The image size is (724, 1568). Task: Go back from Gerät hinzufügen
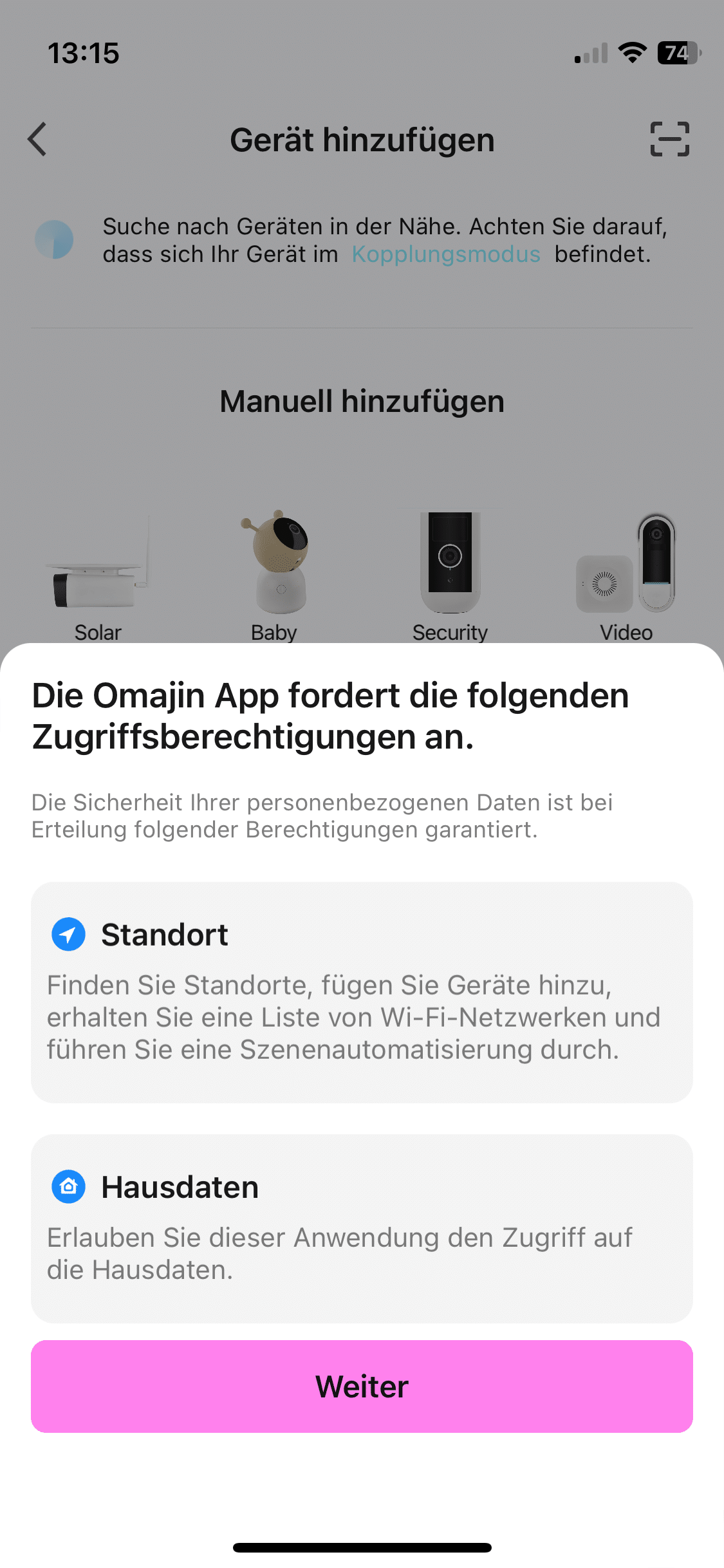pyautogui.click(x=37, y=139)
